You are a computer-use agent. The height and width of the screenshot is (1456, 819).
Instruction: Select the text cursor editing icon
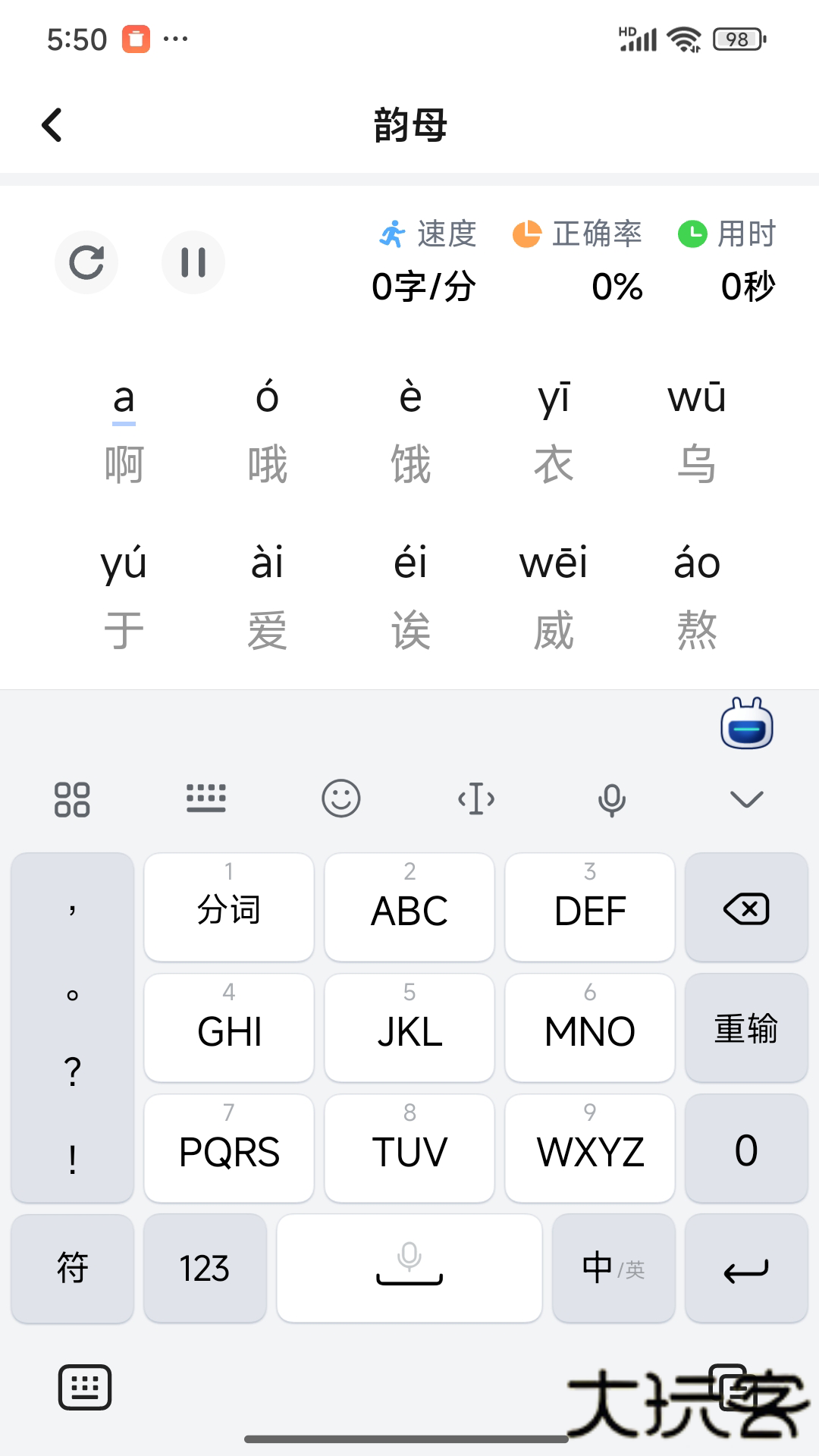(x=475, y=799)
